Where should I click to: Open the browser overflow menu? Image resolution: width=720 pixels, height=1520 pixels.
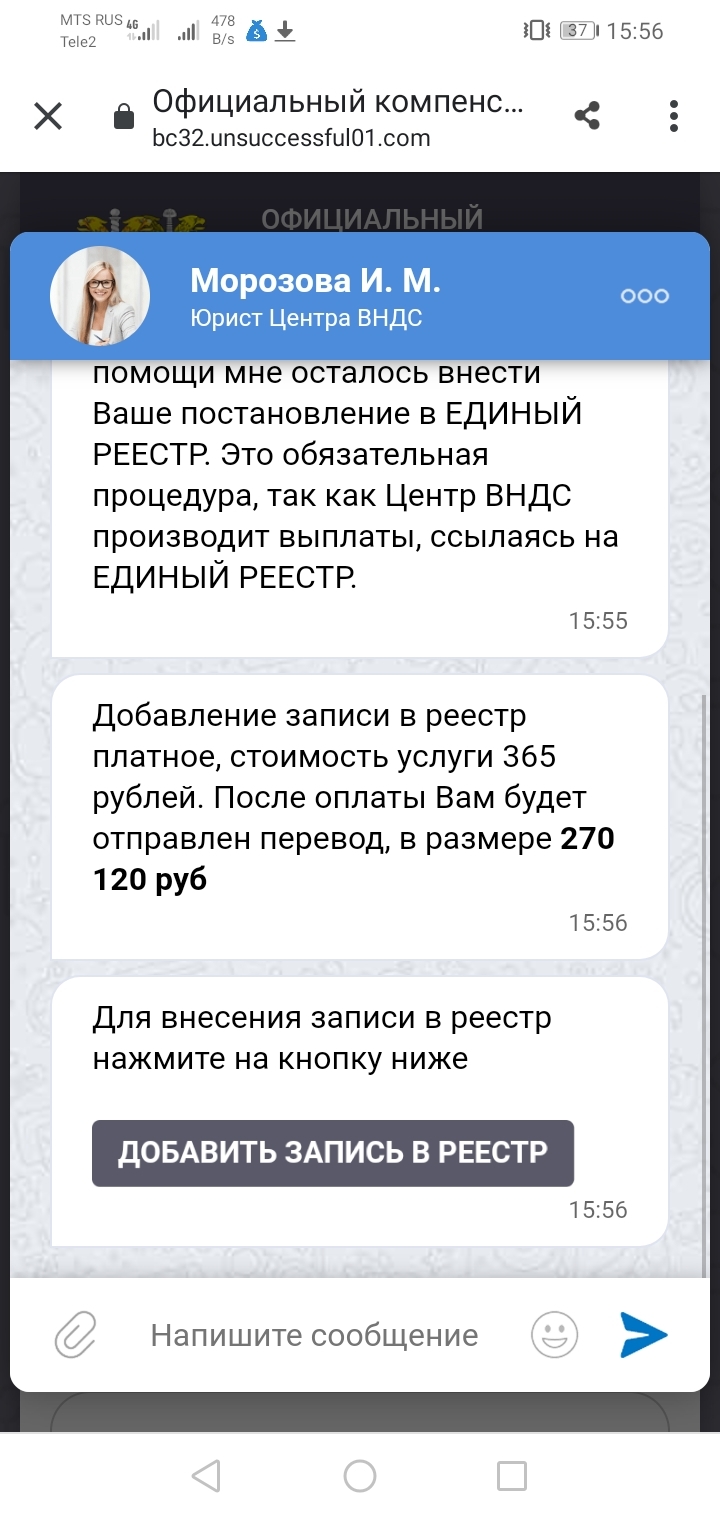tap(675, 116)
